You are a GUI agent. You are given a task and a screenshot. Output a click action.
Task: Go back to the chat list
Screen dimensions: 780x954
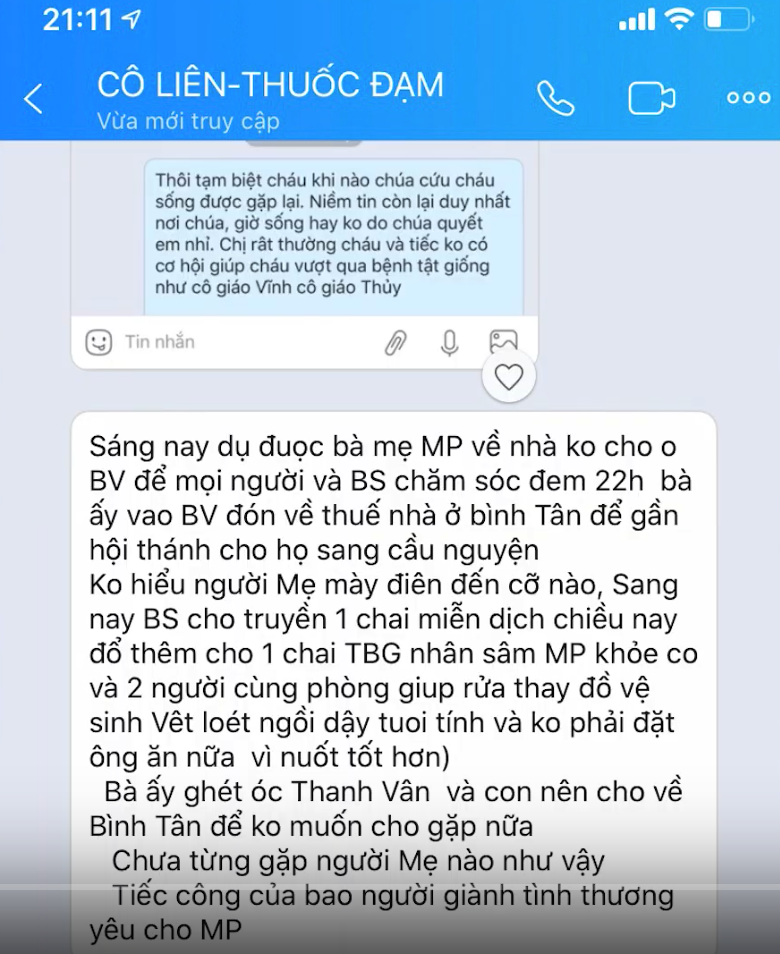tap(34, 98)
